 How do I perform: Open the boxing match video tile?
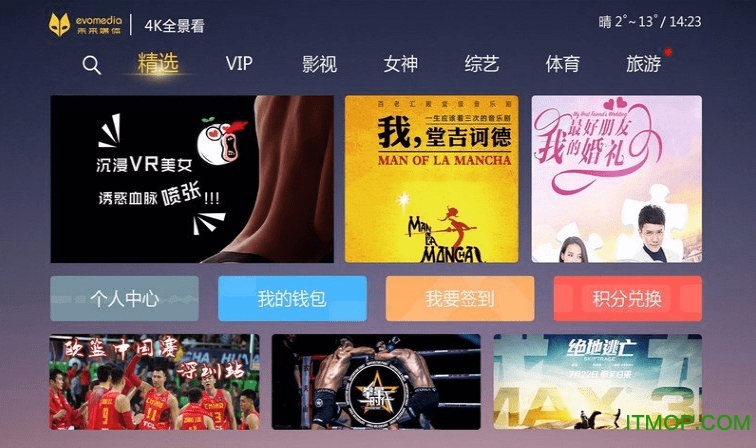[x=376, y=382]
